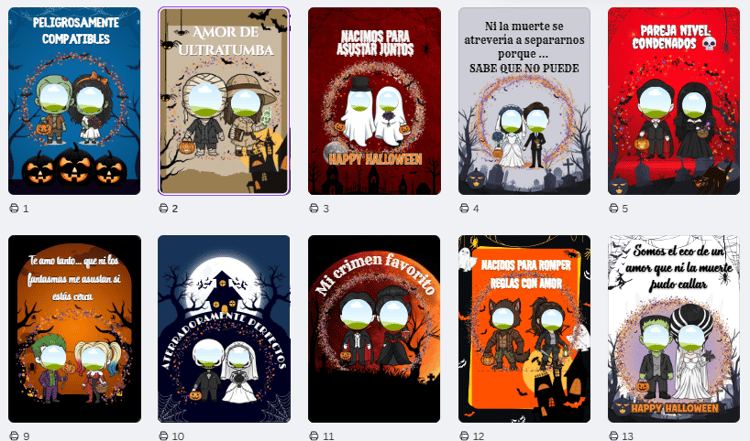Select page 9 with Joker couple

(74, 329)
